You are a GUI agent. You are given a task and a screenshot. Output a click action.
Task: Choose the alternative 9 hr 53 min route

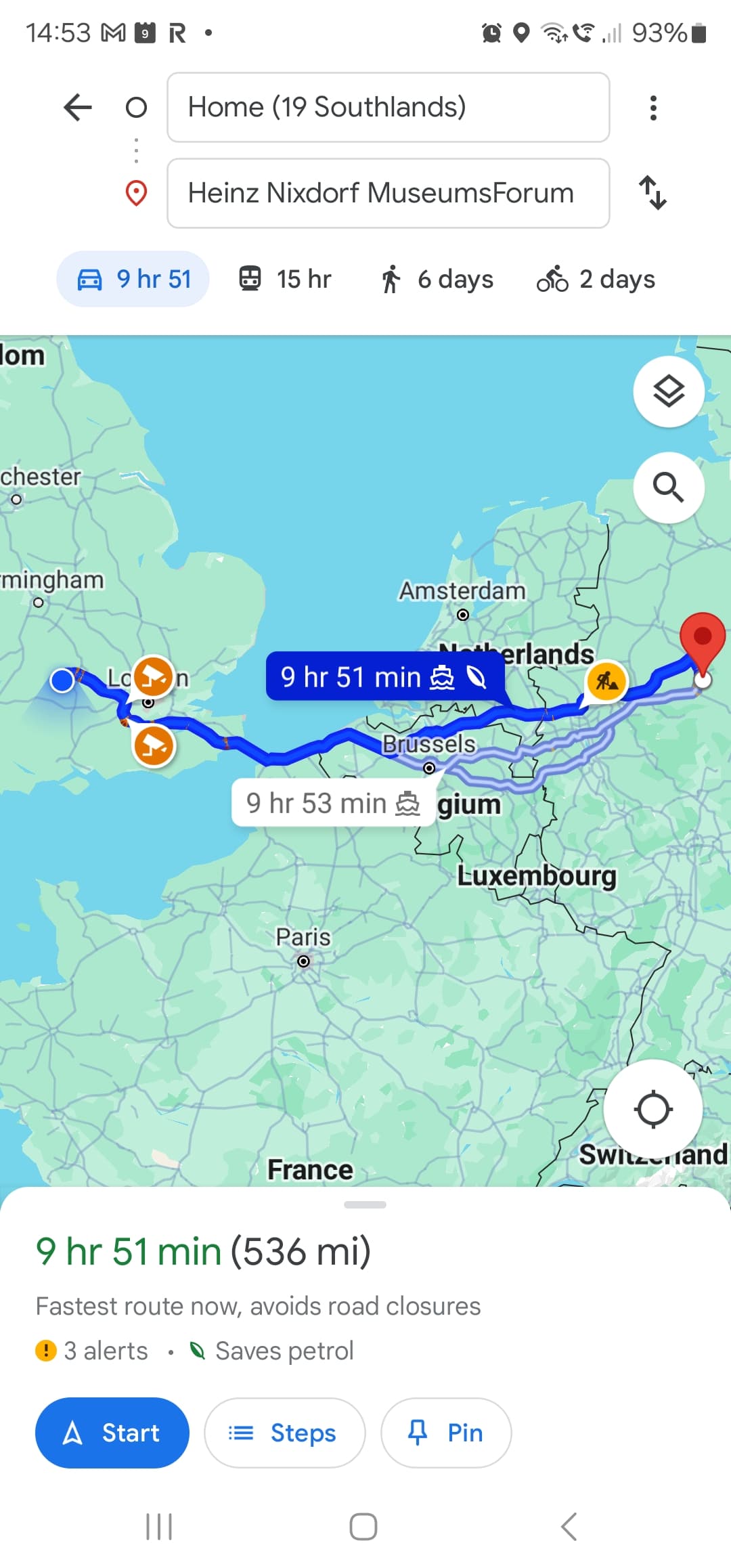coord(332,803)
